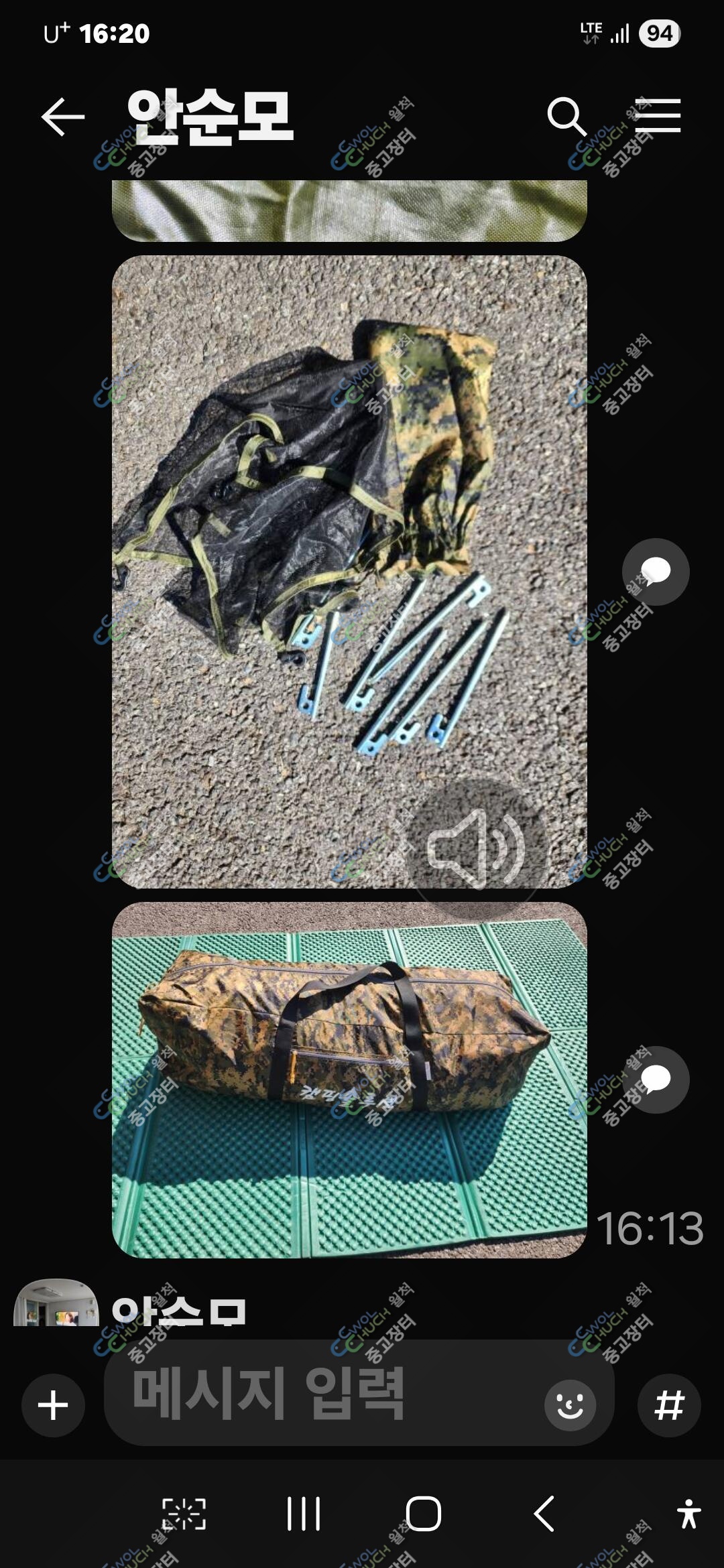This screenshot has width=724, height=1568.
Task: Open the chat hamburger menu
Action: (x=658, y=116)
